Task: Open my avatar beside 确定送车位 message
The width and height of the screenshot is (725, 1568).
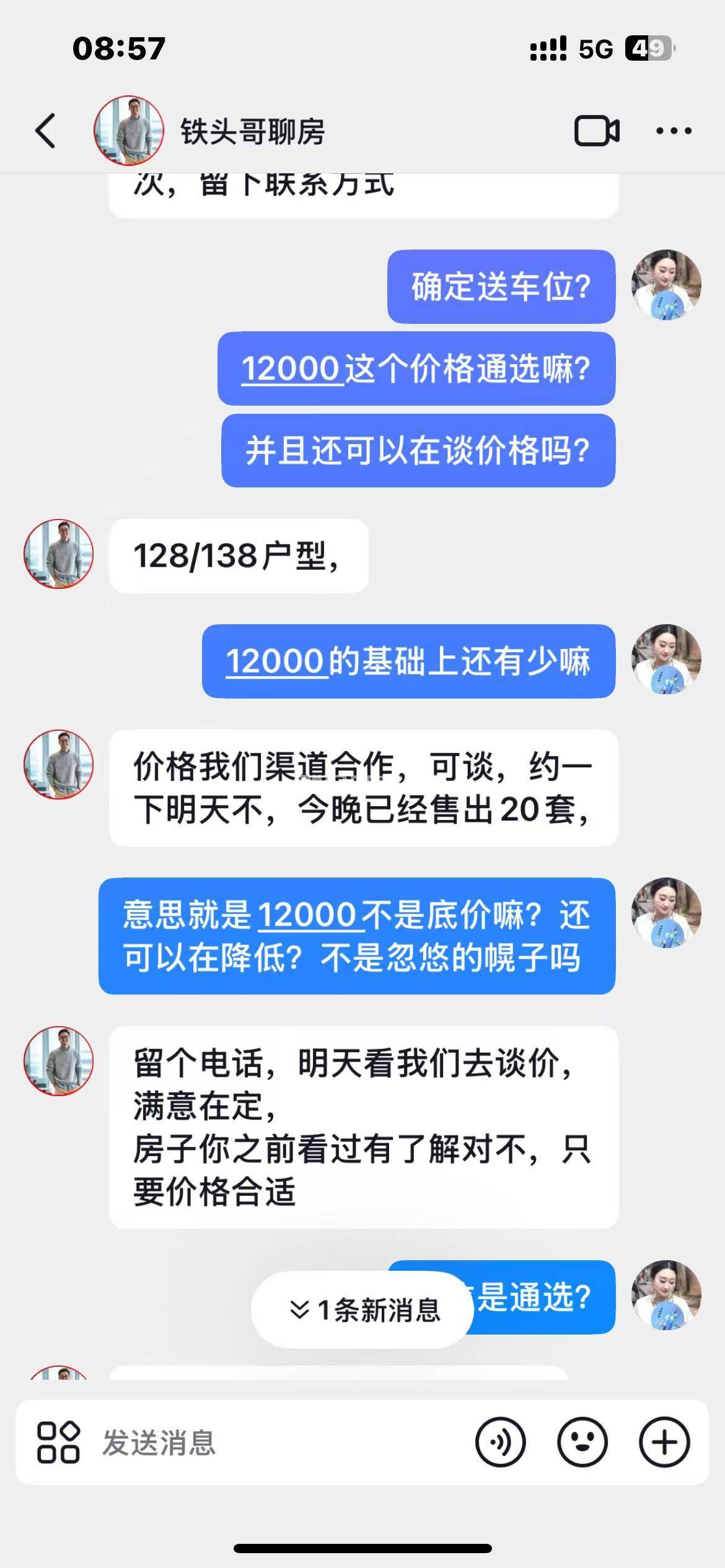Action: [x=666, y=285]
